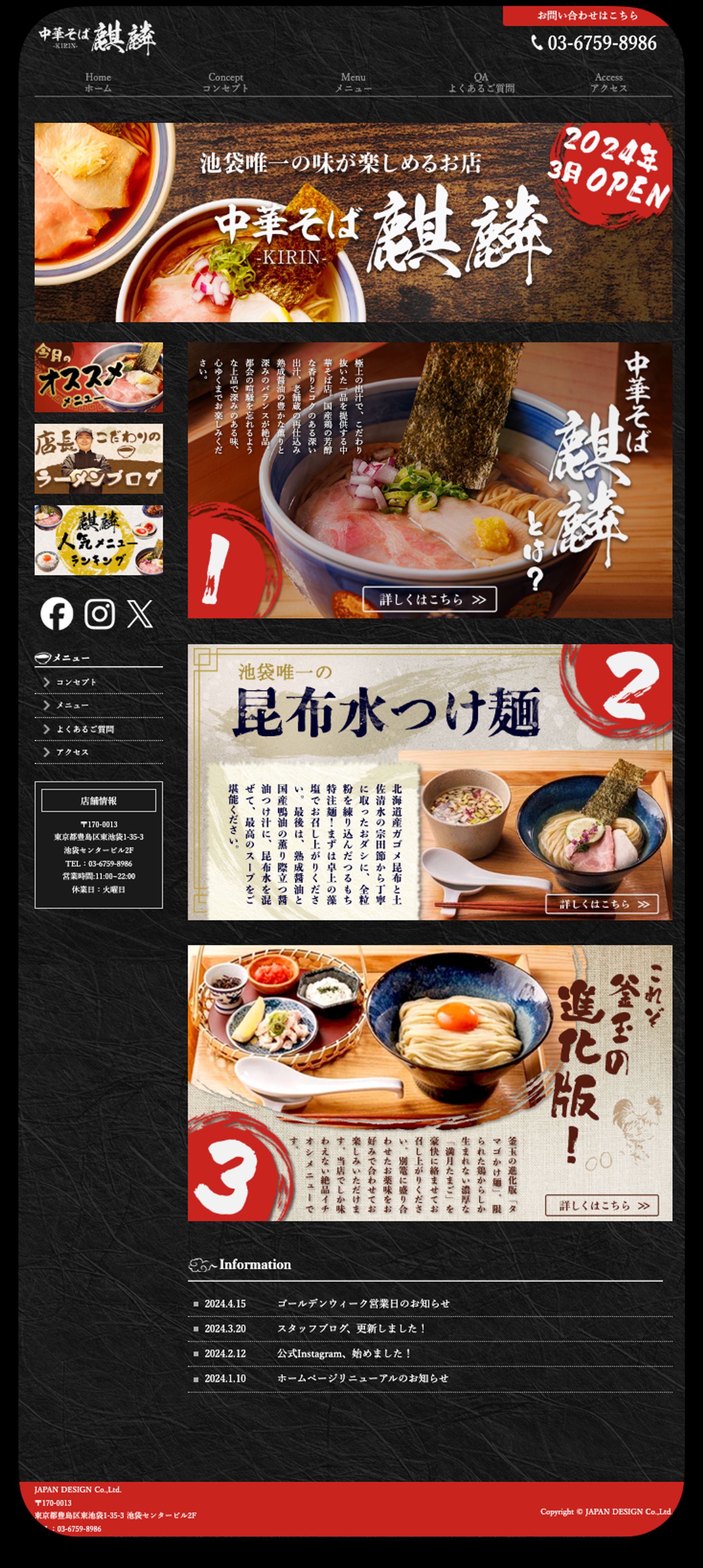
Task: Open the X social icon
Action: [140, 614]
